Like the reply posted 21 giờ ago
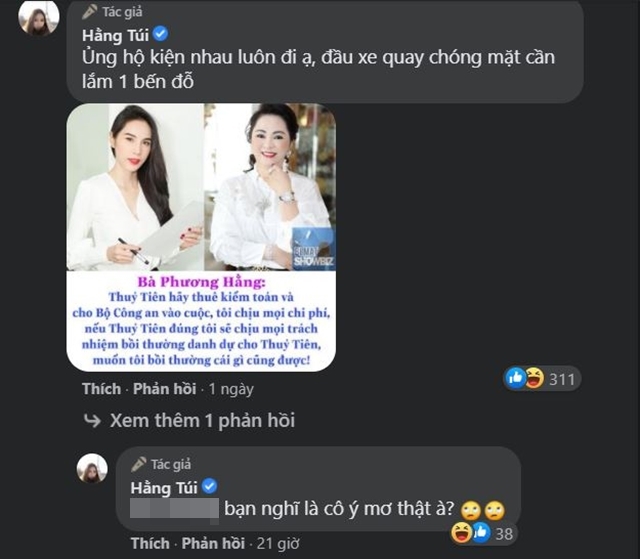Screen dimensions: 640x559 [150, 545]
